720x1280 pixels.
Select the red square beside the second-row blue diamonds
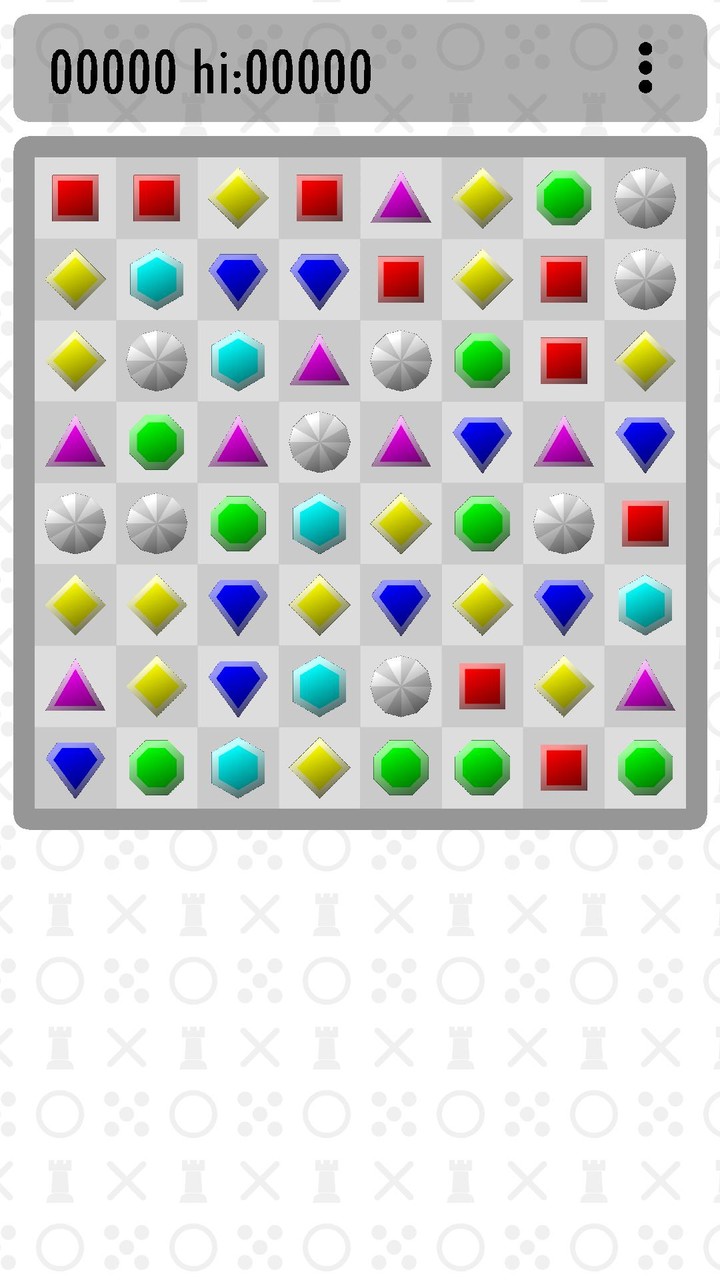pos(400,278)
